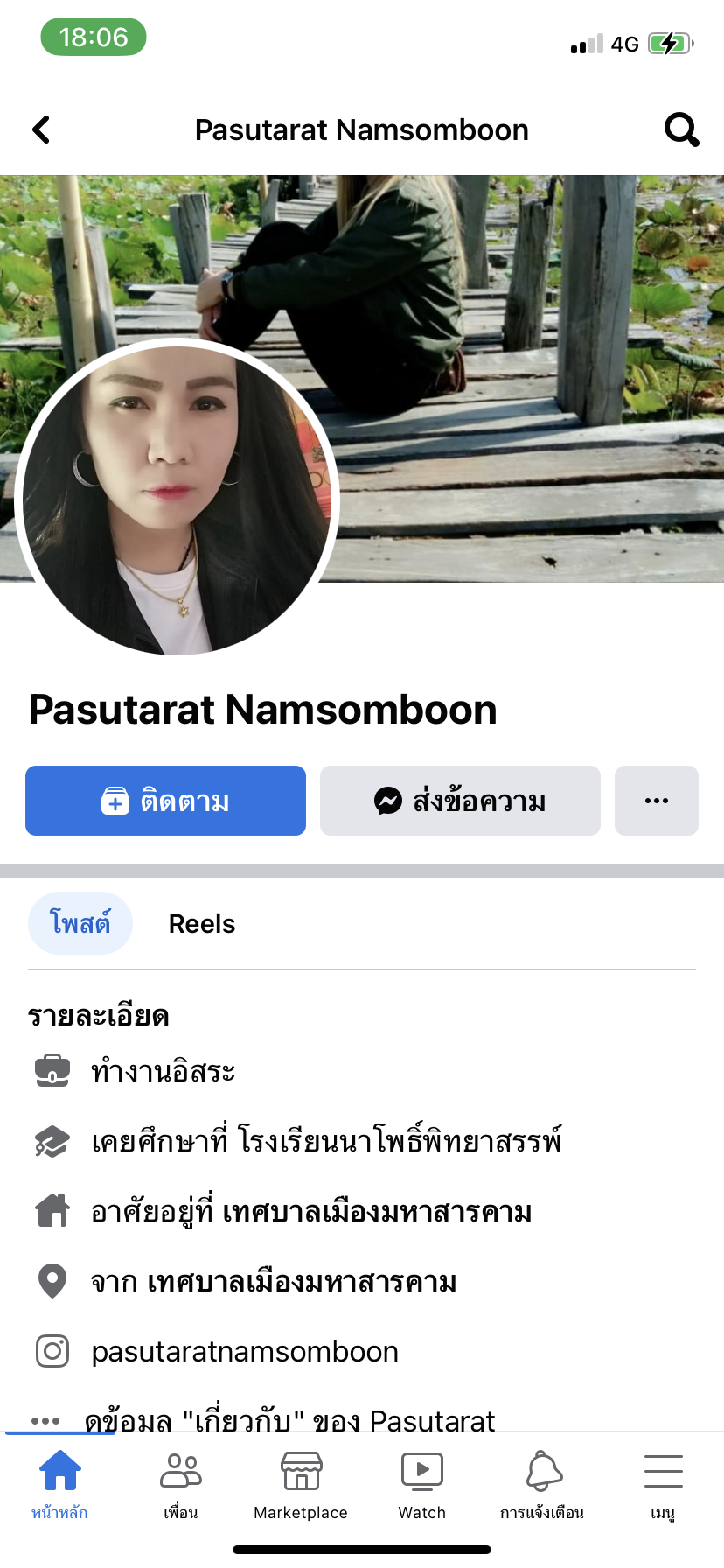Open the Watch tab
The width and height of the screenshot is (724, 1568).
(421, 1484)
